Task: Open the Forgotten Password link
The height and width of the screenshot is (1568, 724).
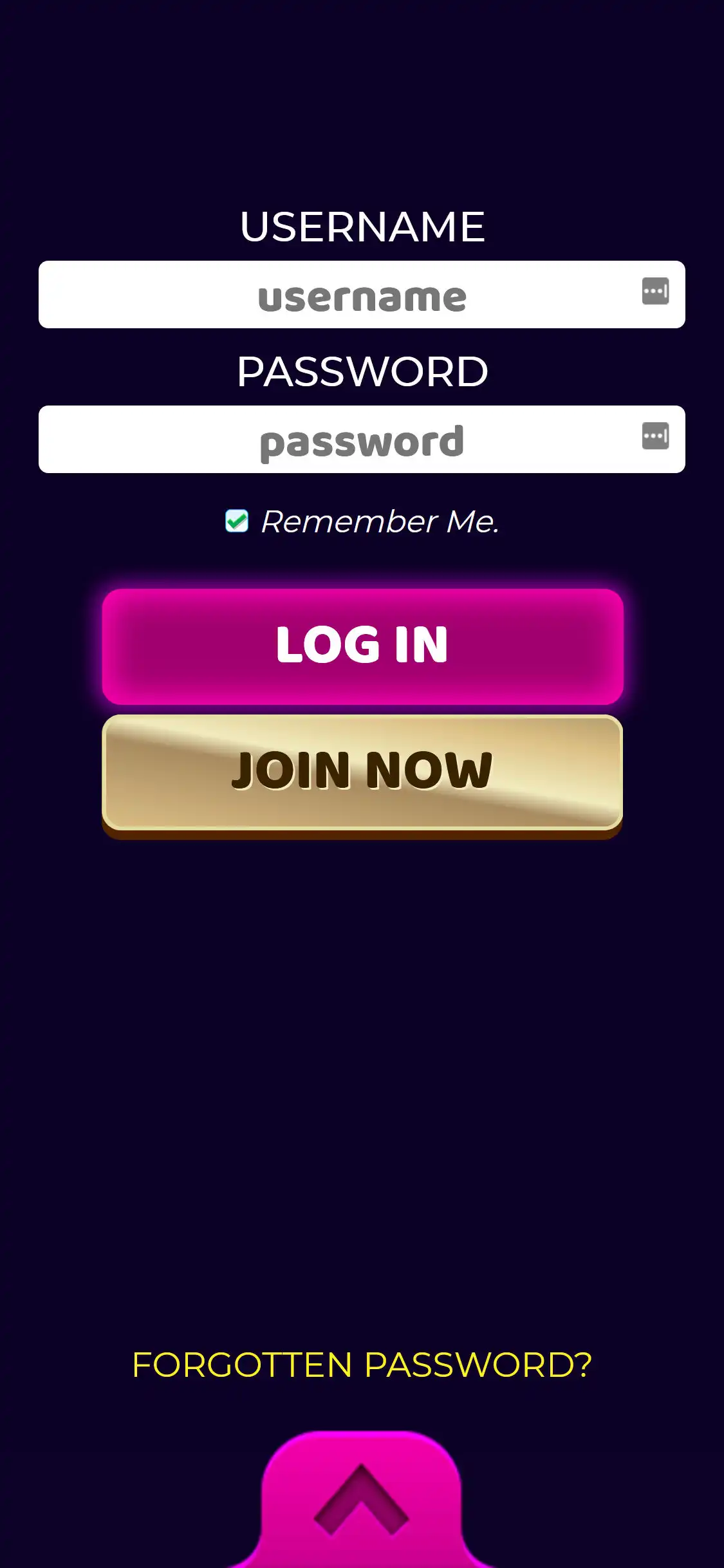Action: point(362,1365)
